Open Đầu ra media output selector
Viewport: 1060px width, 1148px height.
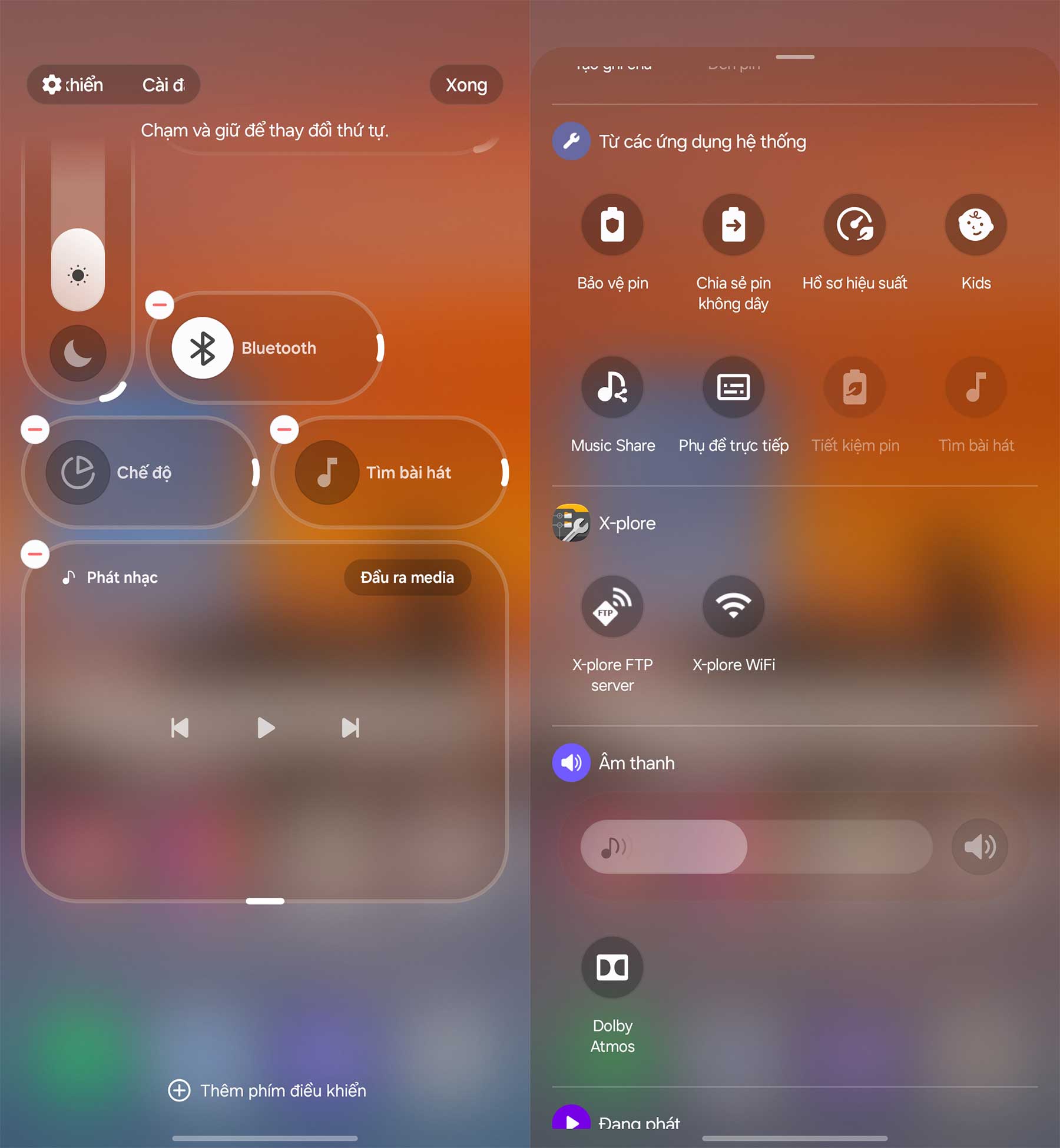[407, 578]
